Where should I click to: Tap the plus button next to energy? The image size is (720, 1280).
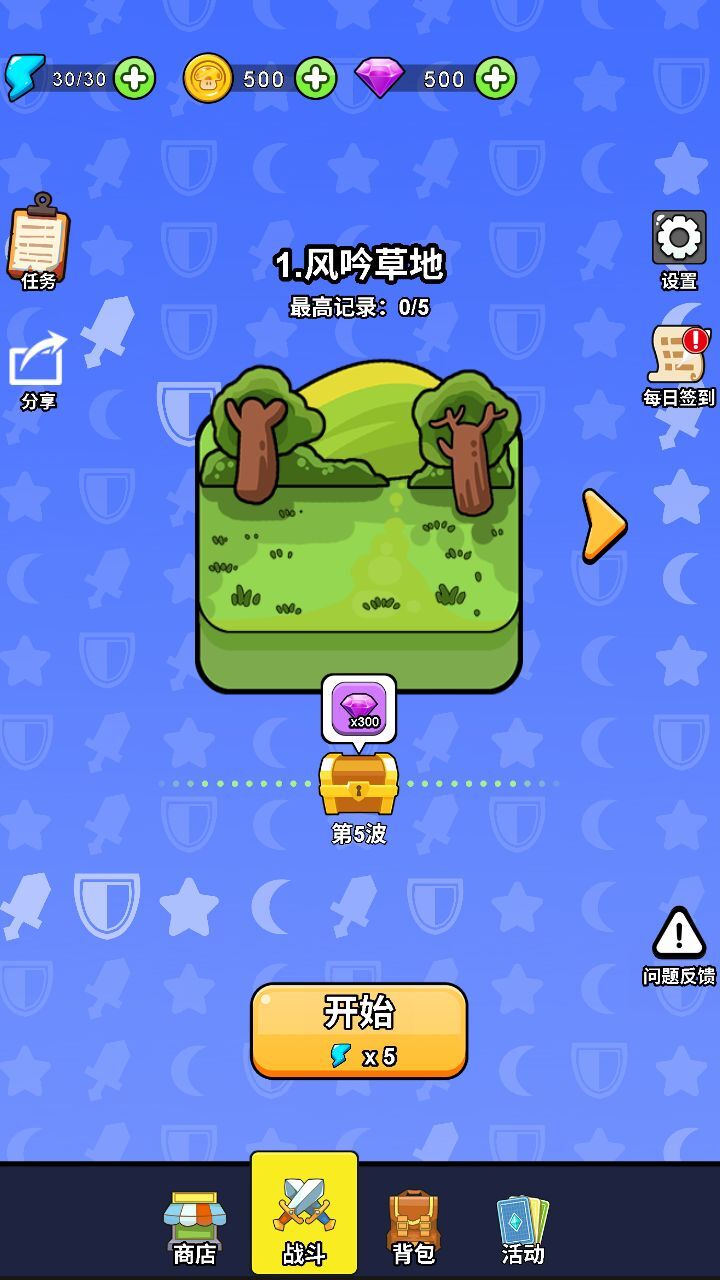pyautogui.click(x=134, y=78)
